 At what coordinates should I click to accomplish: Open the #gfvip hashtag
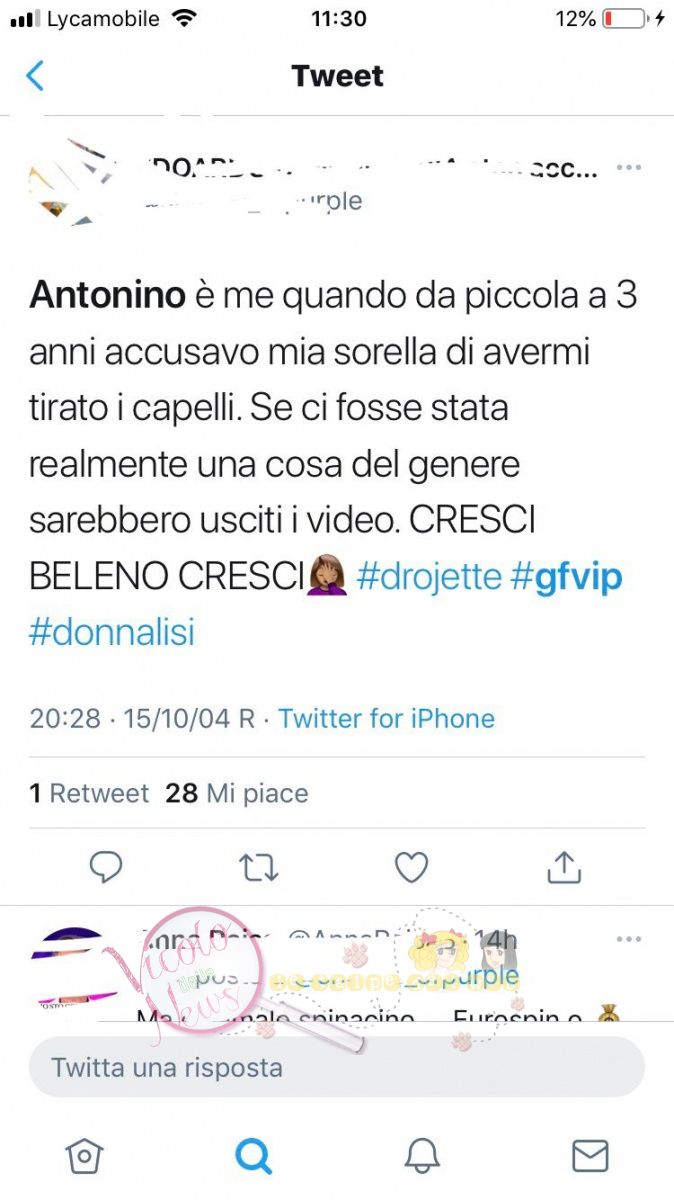(x=566, y=577)
